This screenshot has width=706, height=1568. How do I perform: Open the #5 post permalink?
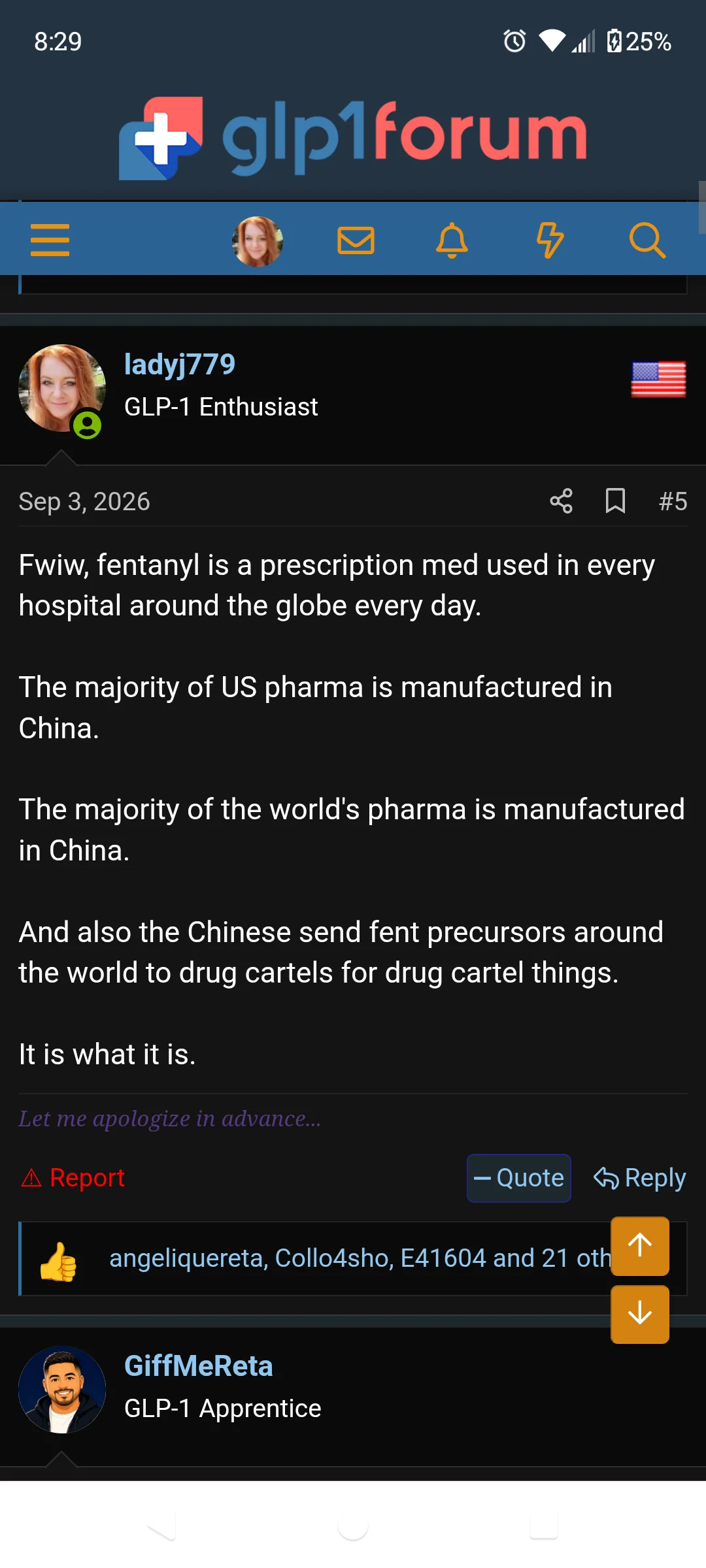click(673, 502)
